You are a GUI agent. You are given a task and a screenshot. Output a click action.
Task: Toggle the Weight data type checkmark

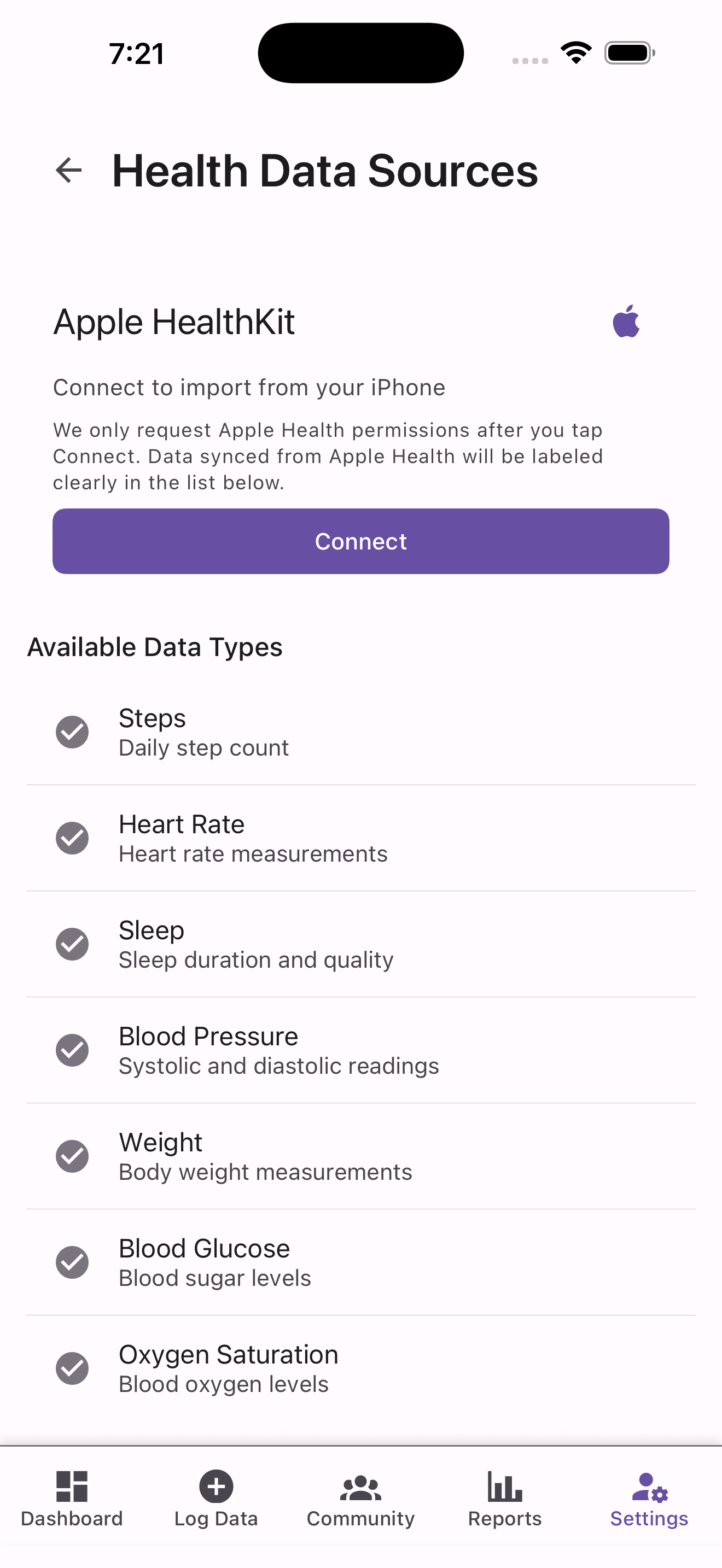click(72, 1155)
